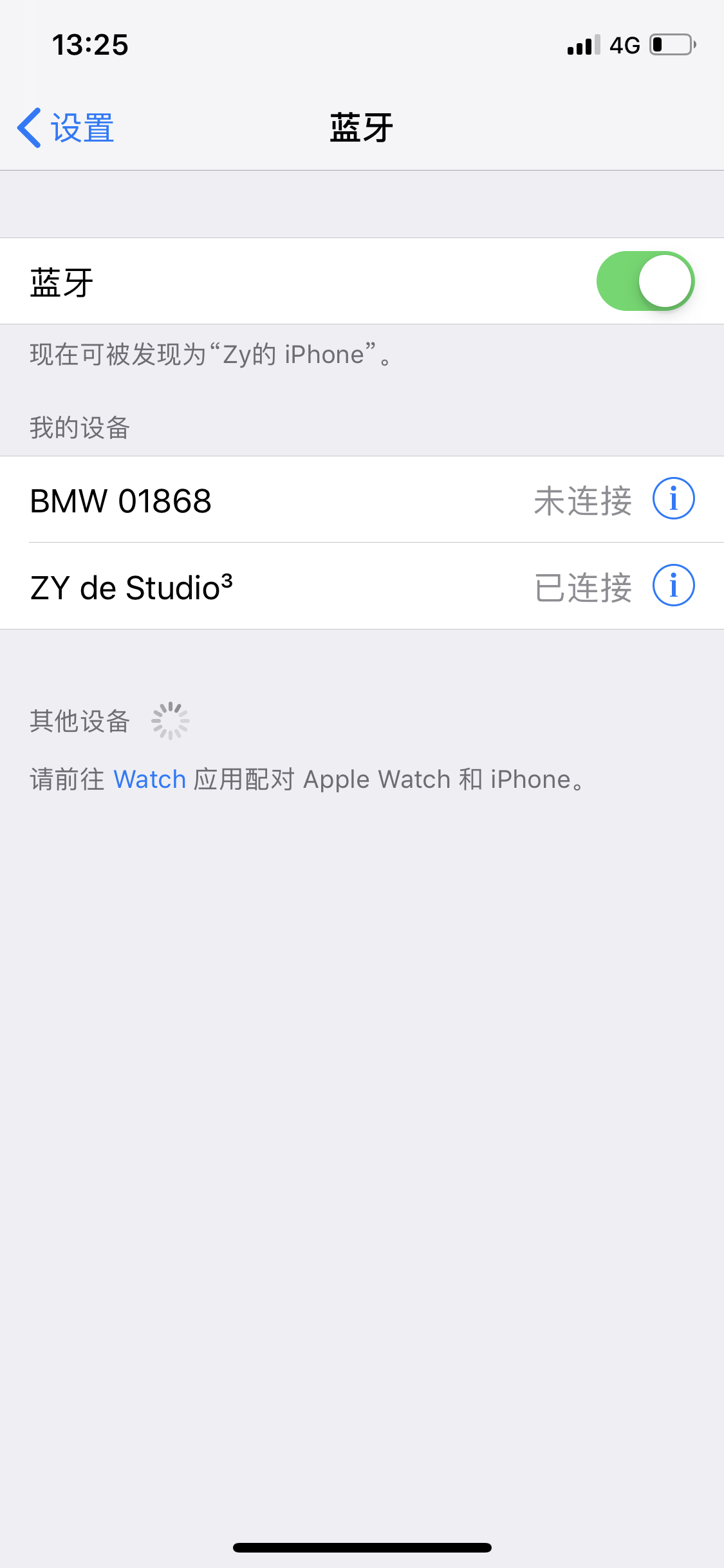The height and width of the screenshot is (1568, 724).
Task: Open the Watch app link
Action: [x=149, y=779]
